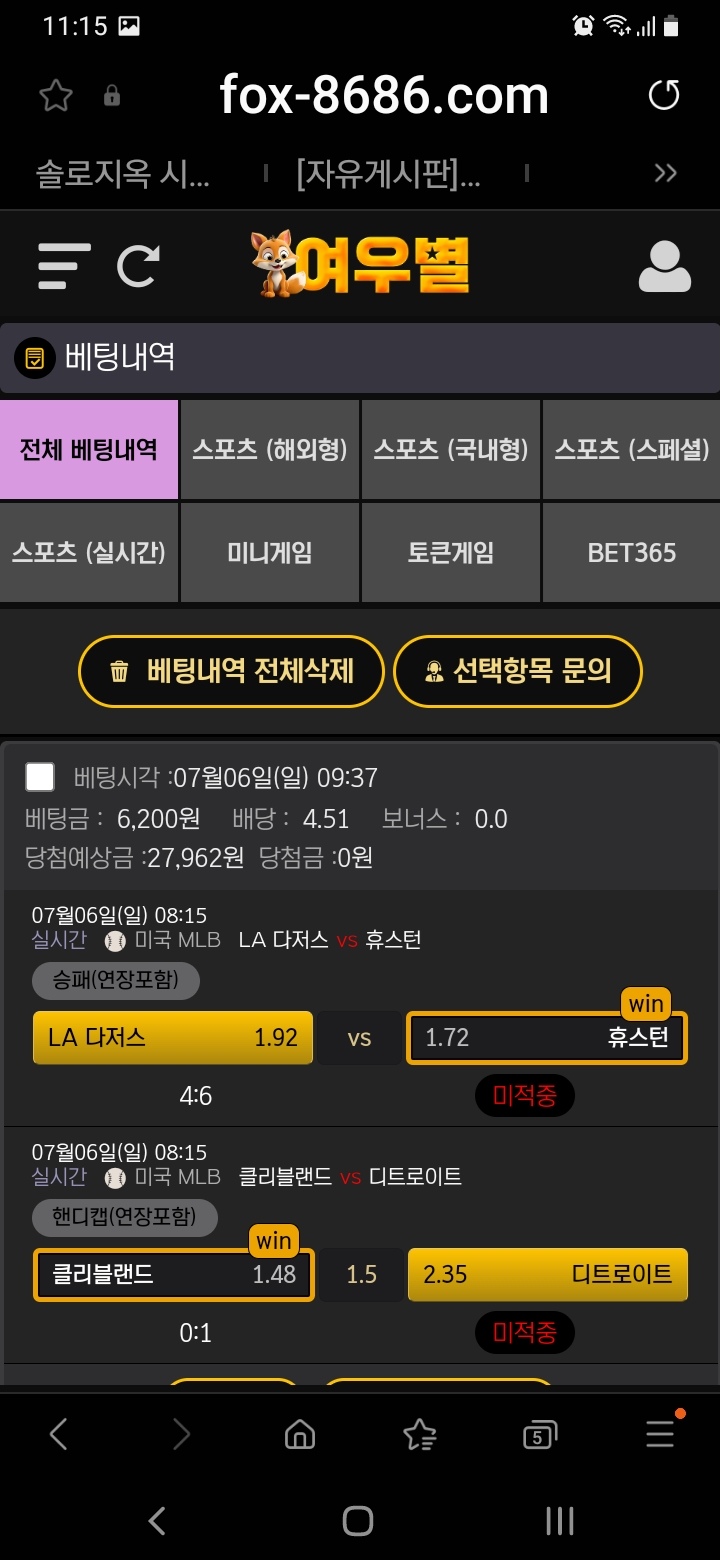Open the browser tabs switcher

point(539,1436)
